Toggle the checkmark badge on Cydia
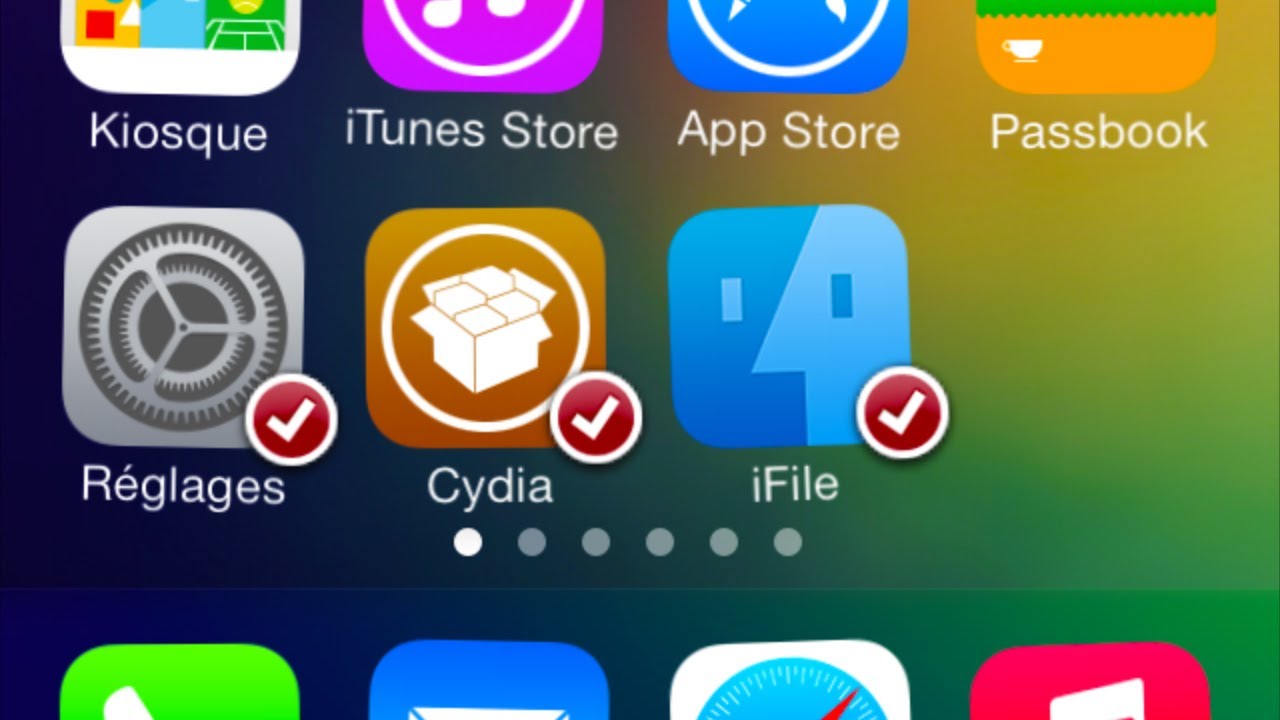The width and height of the screenshot is (1280, 720). pyautogui.click(x=596, y=417)
